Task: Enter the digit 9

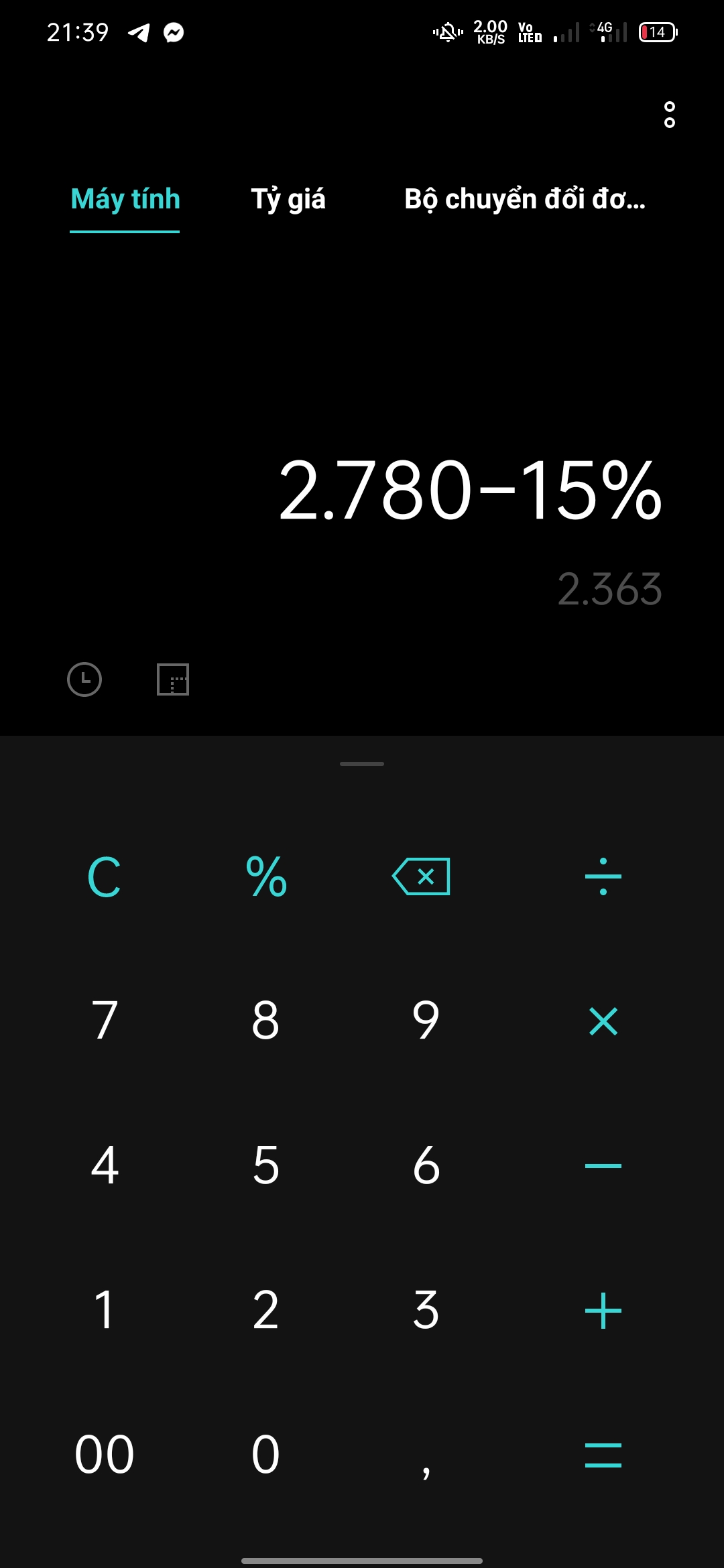Action: click(426, 1021)
